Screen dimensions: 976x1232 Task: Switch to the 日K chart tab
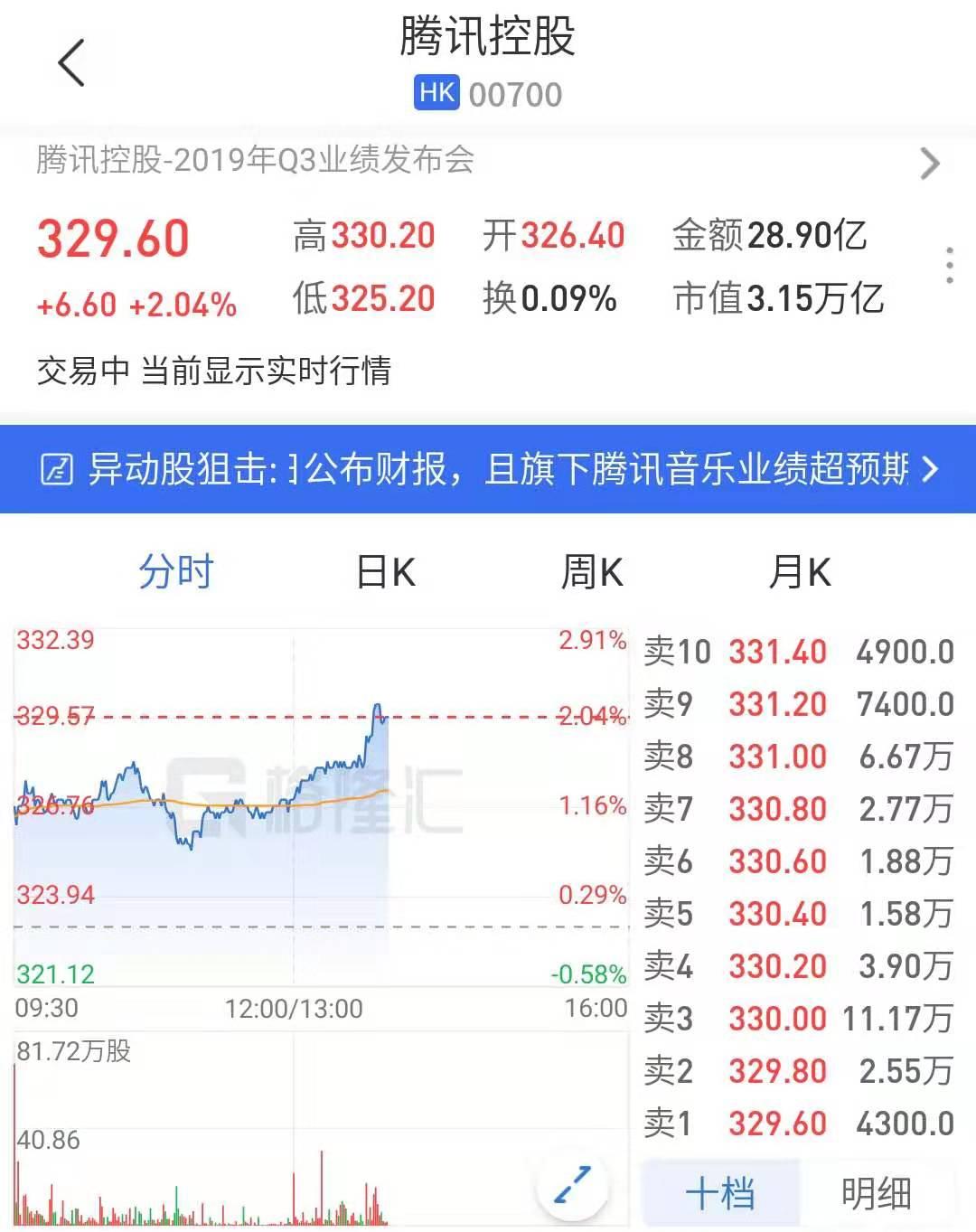click(x=386, y=572)
